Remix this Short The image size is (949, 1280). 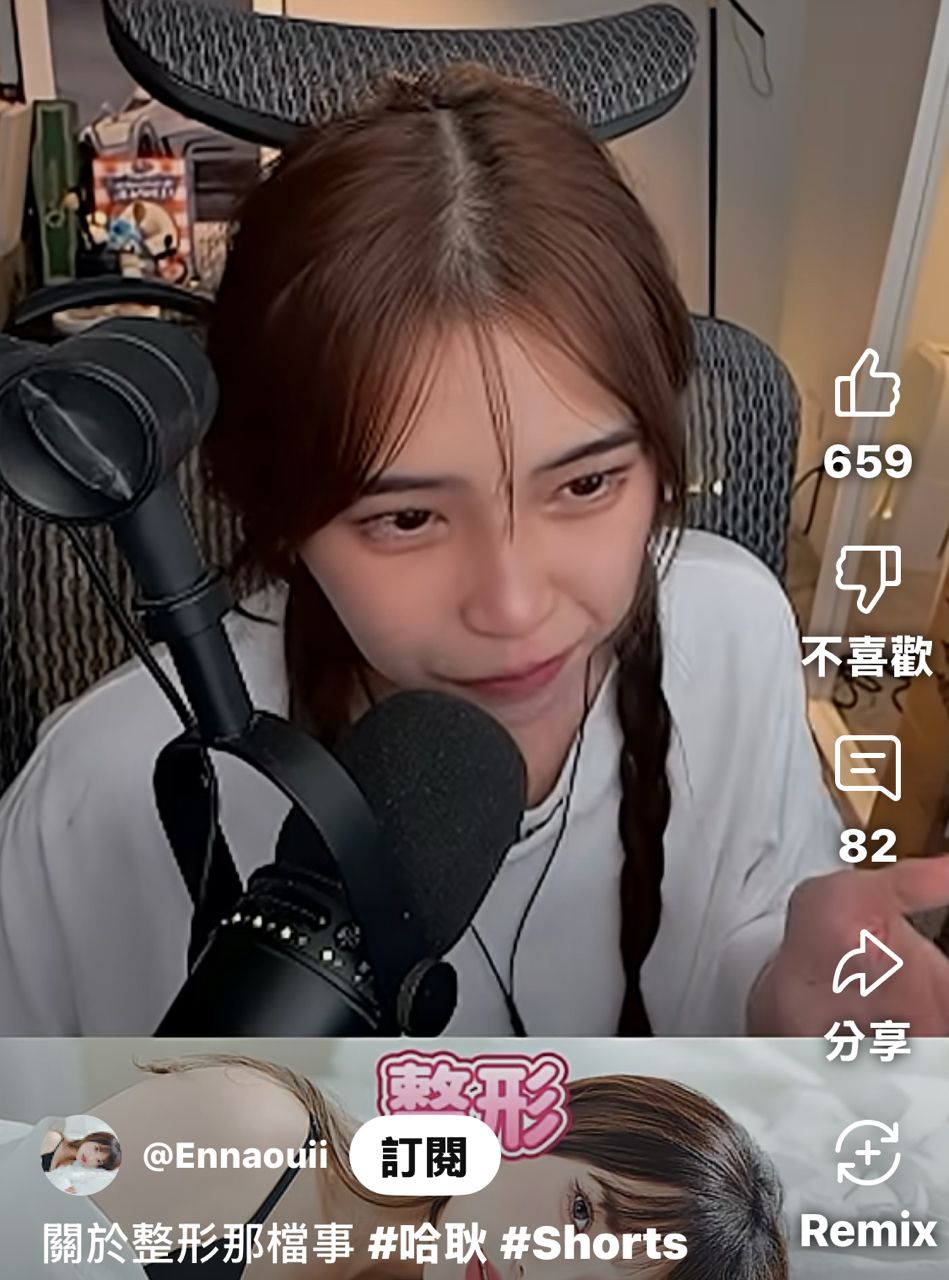click(x=868, y=1155)
